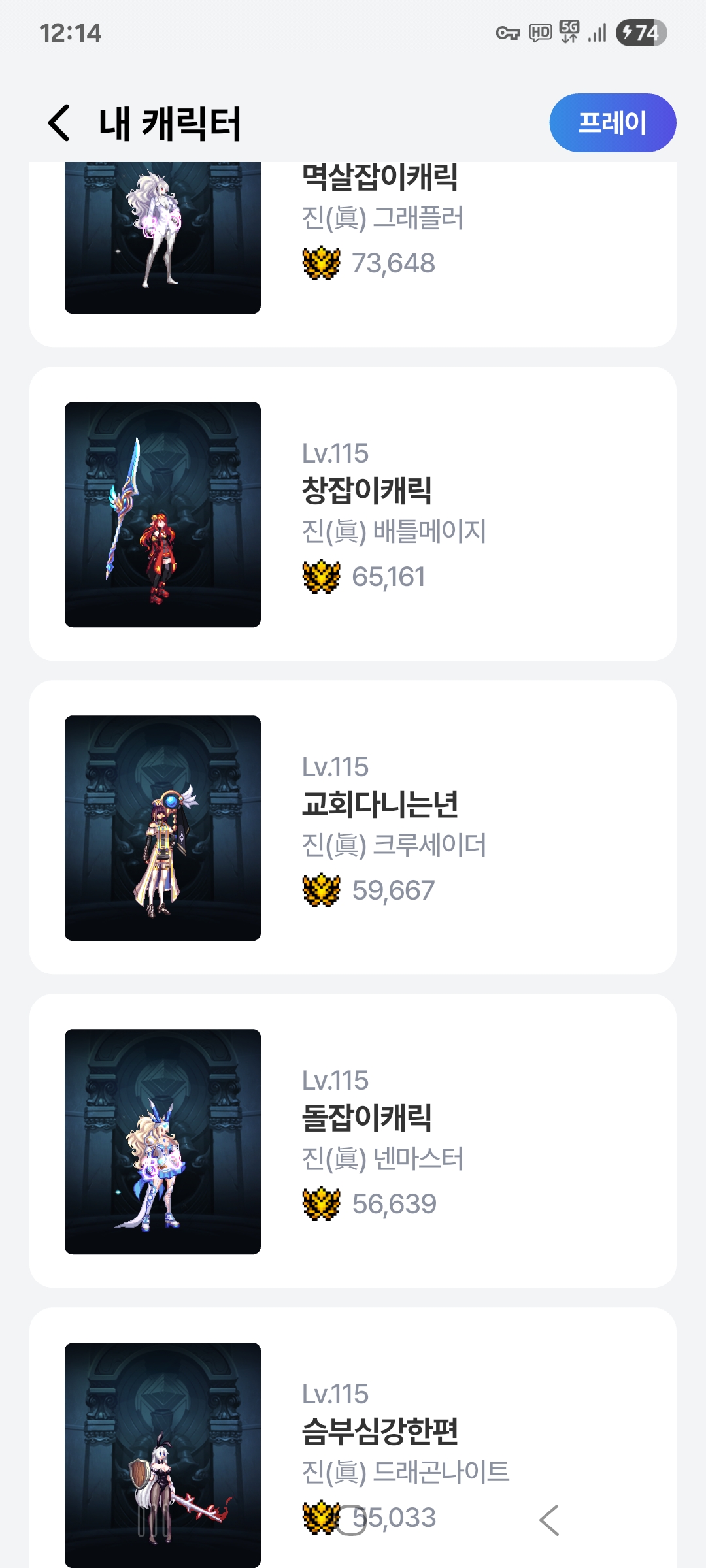Open the 창잡이캐릭 character card
This screenshot has width=706, height=1568.
coord(353,514)
